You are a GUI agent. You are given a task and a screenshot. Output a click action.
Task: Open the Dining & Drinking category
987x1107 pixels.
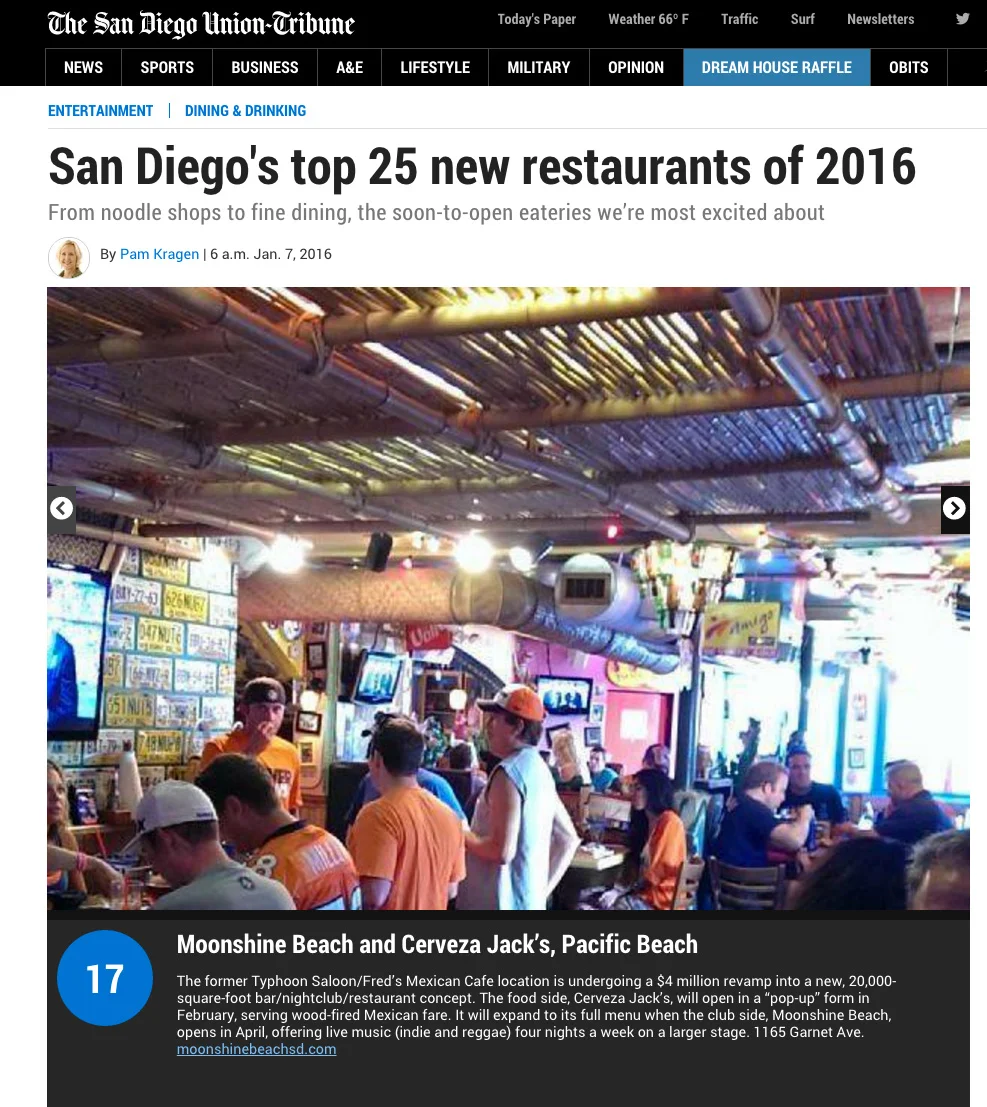(245, 111)
